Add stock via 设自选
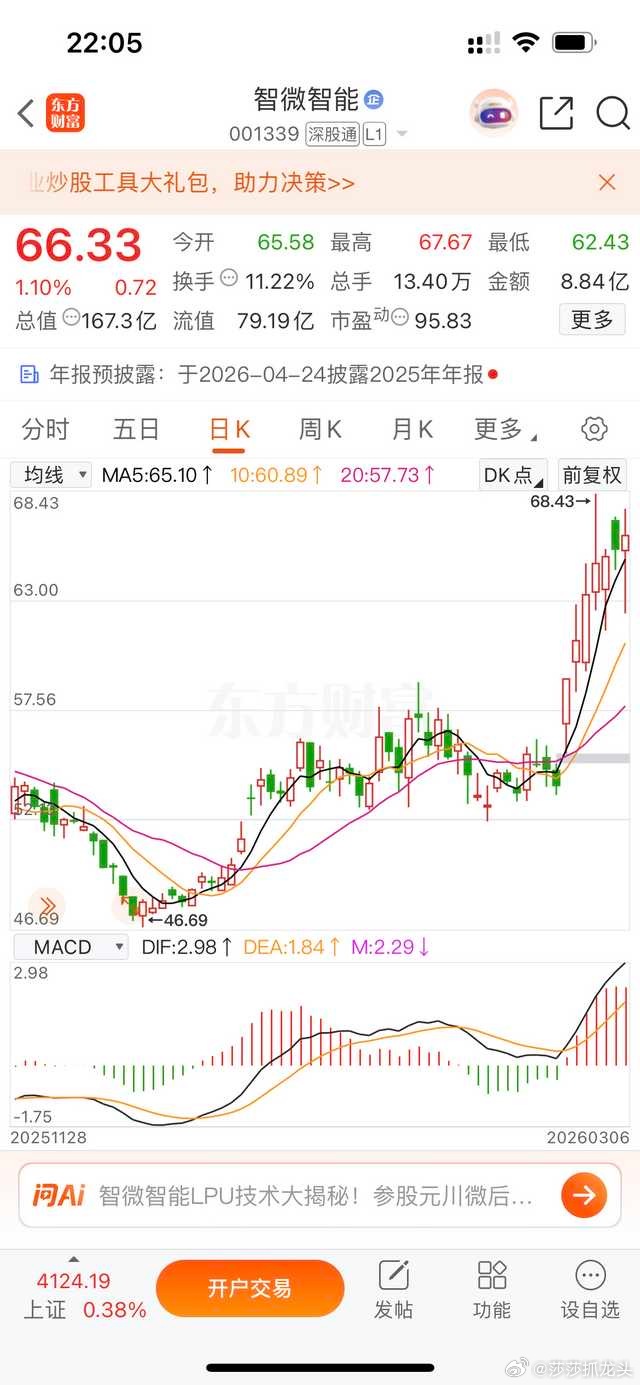640x1385 pixels. [x=590, y=1289]
